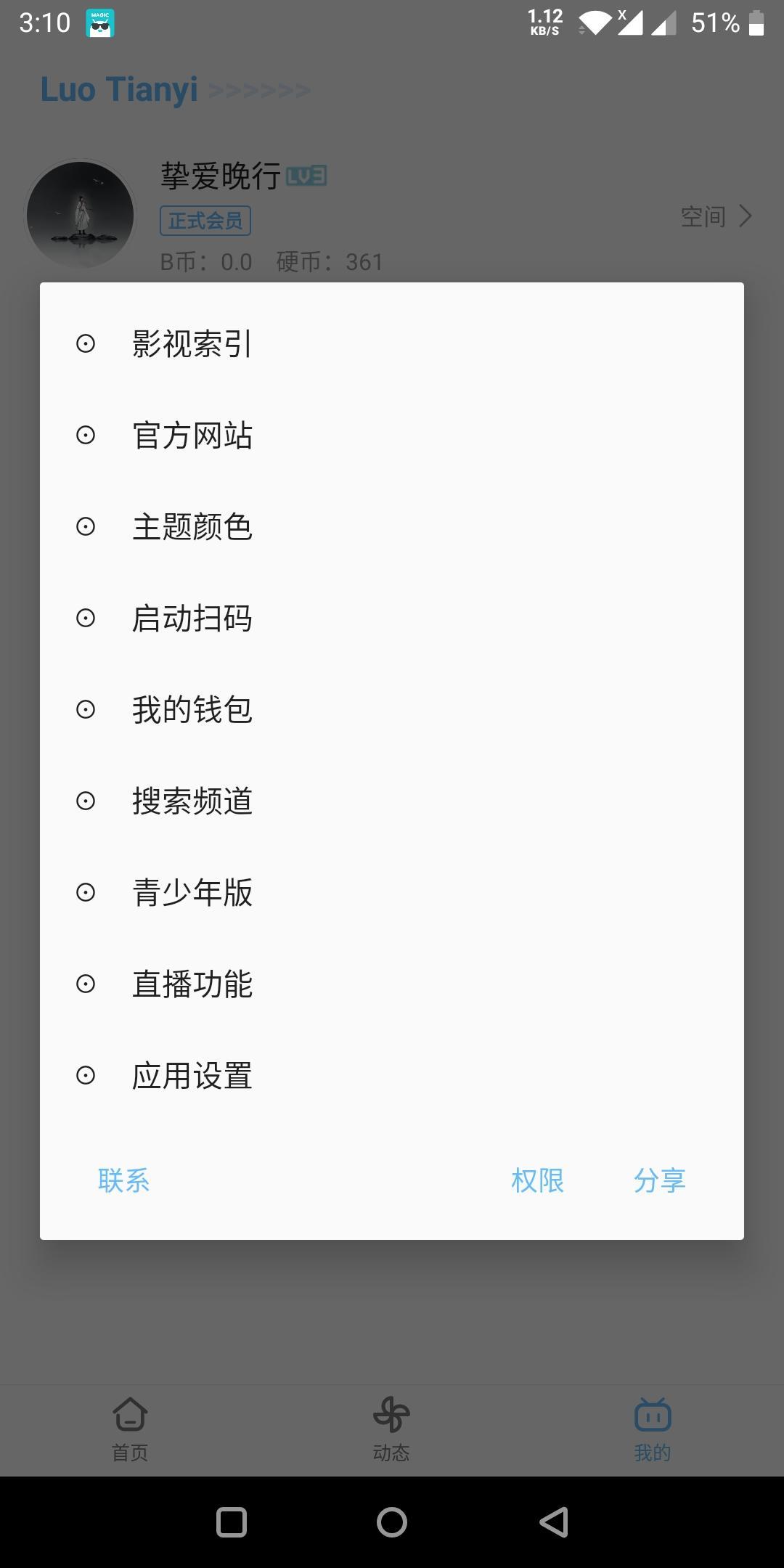
Task: Tap the 联系 button
Action: coord(124,1180)
